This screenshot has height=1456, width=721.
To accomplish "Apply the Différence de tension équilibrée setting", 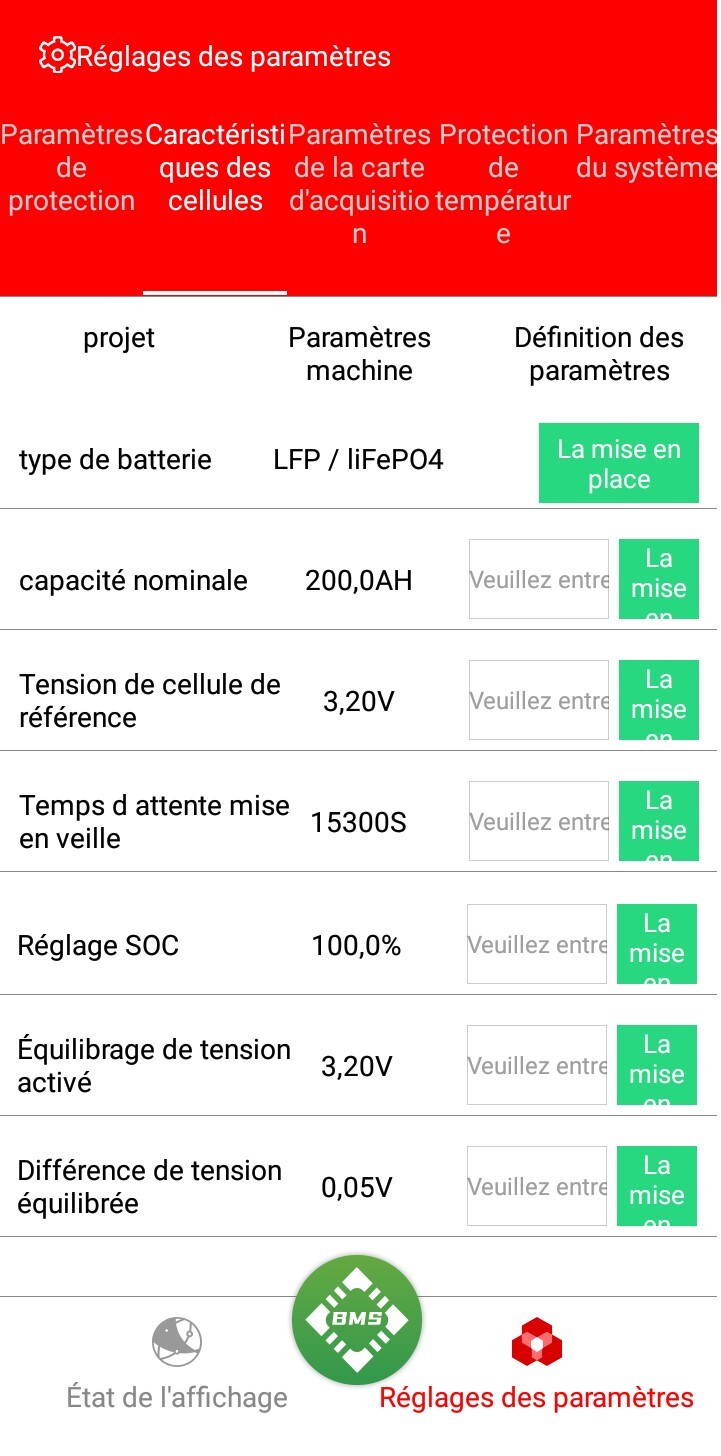I will pyautogui.click(x=656, y=1187).
